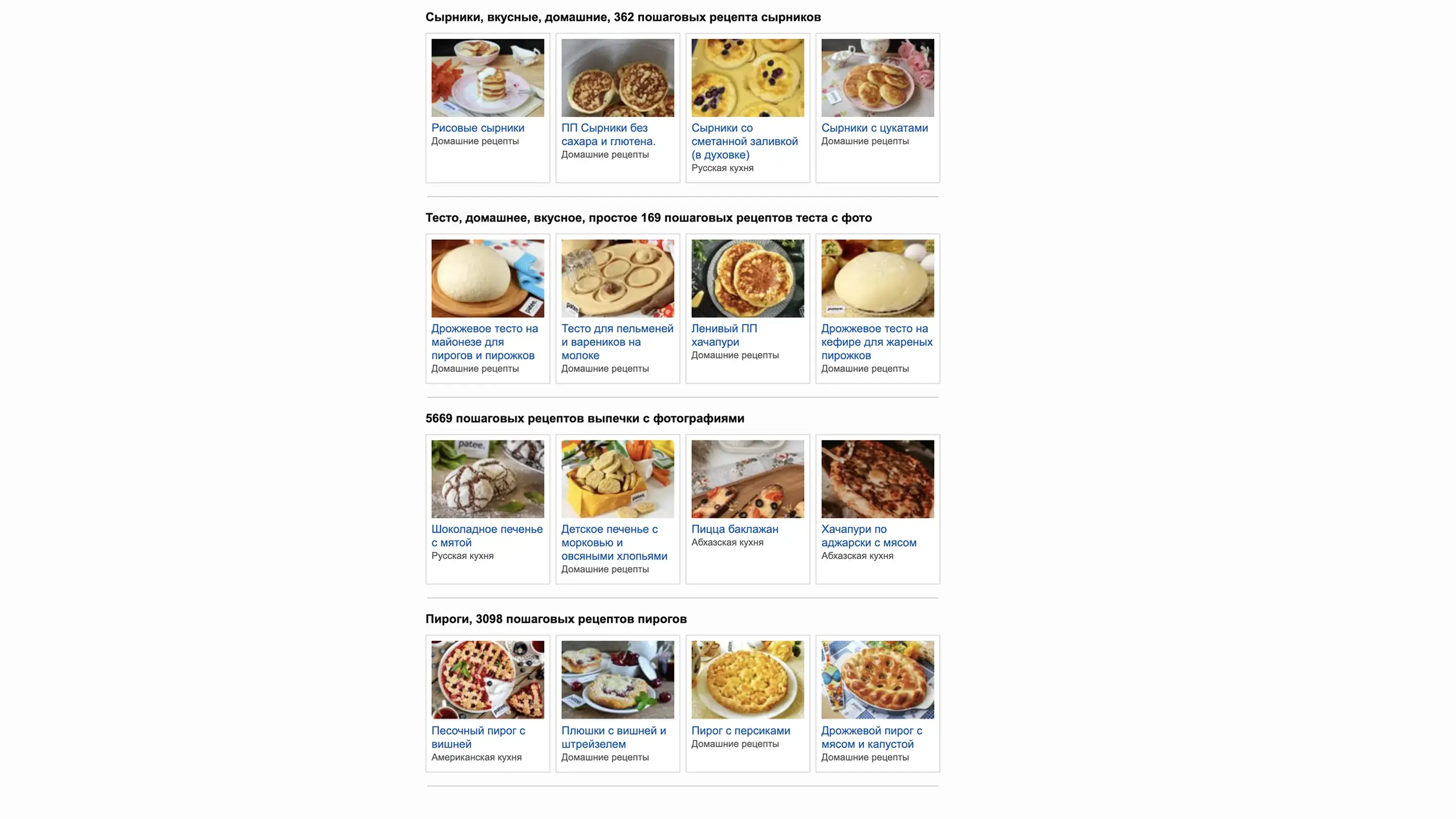Open Шоколадное печенье с мятой recipe
The height and width of the screenshot is (819, 1456).
[x=486, y=535]
